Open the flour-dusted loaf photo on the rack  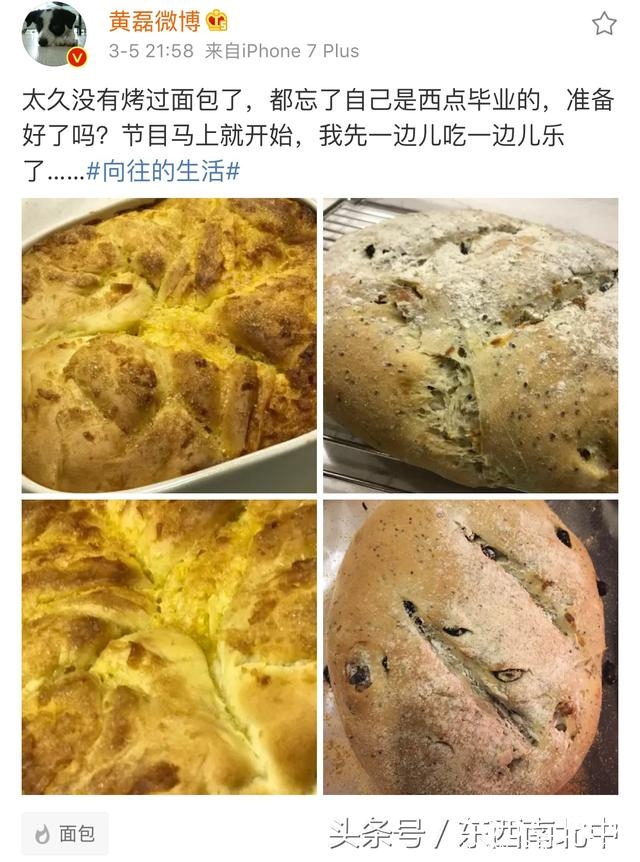coord(470,345)
